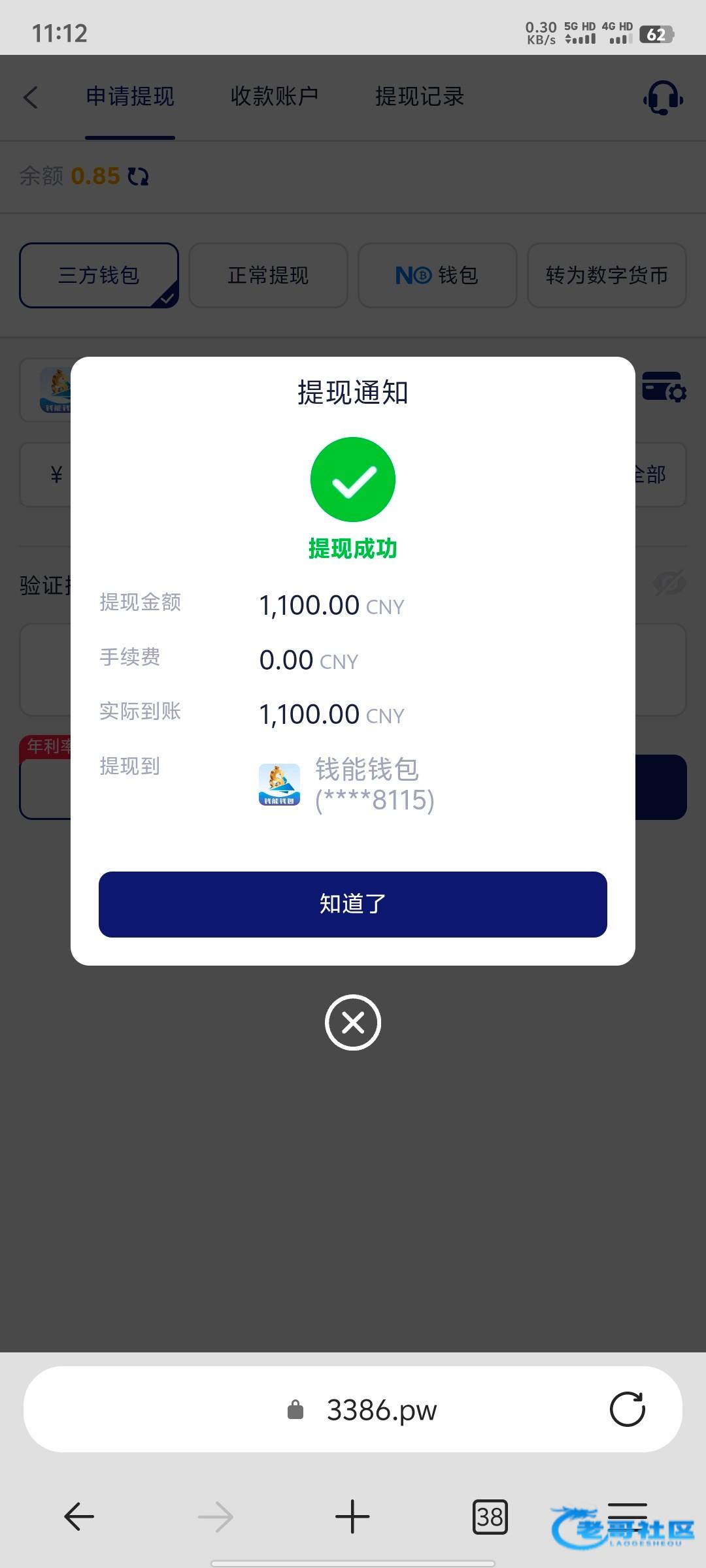The width and height of the screenshot is (706, 1568).
Task: Open the browser tab switcher
Action: coord(490,1516)
